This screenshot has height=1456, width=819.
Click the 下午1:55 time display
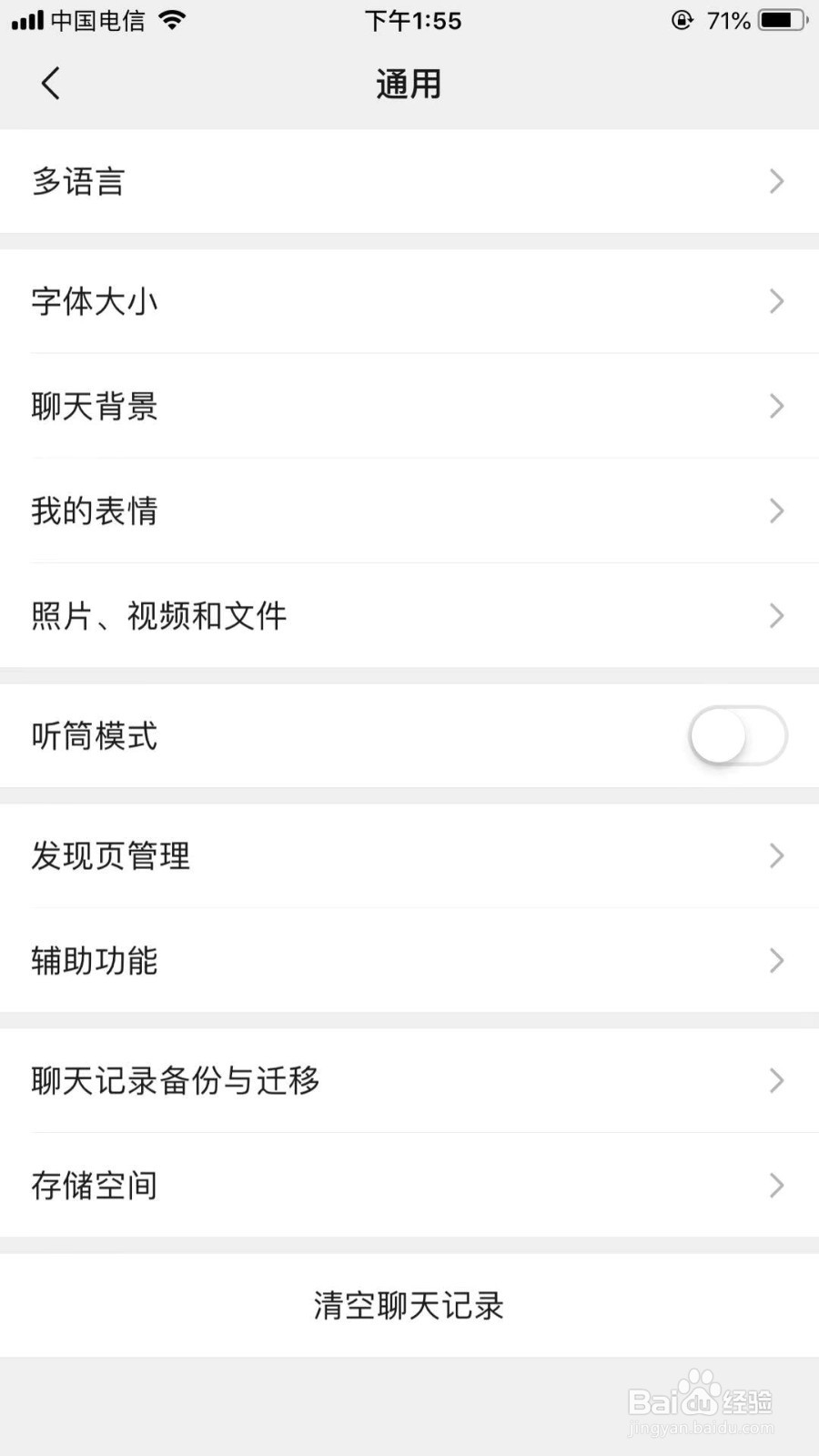tap(414, 20)
